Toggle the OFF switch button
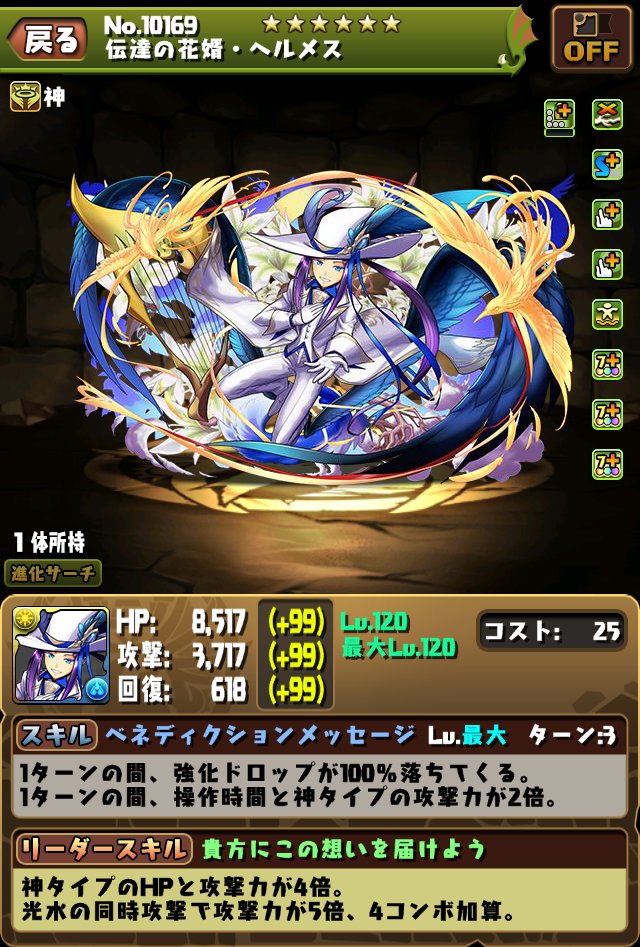The image size is (640, 947). click(x=590, y=38)
